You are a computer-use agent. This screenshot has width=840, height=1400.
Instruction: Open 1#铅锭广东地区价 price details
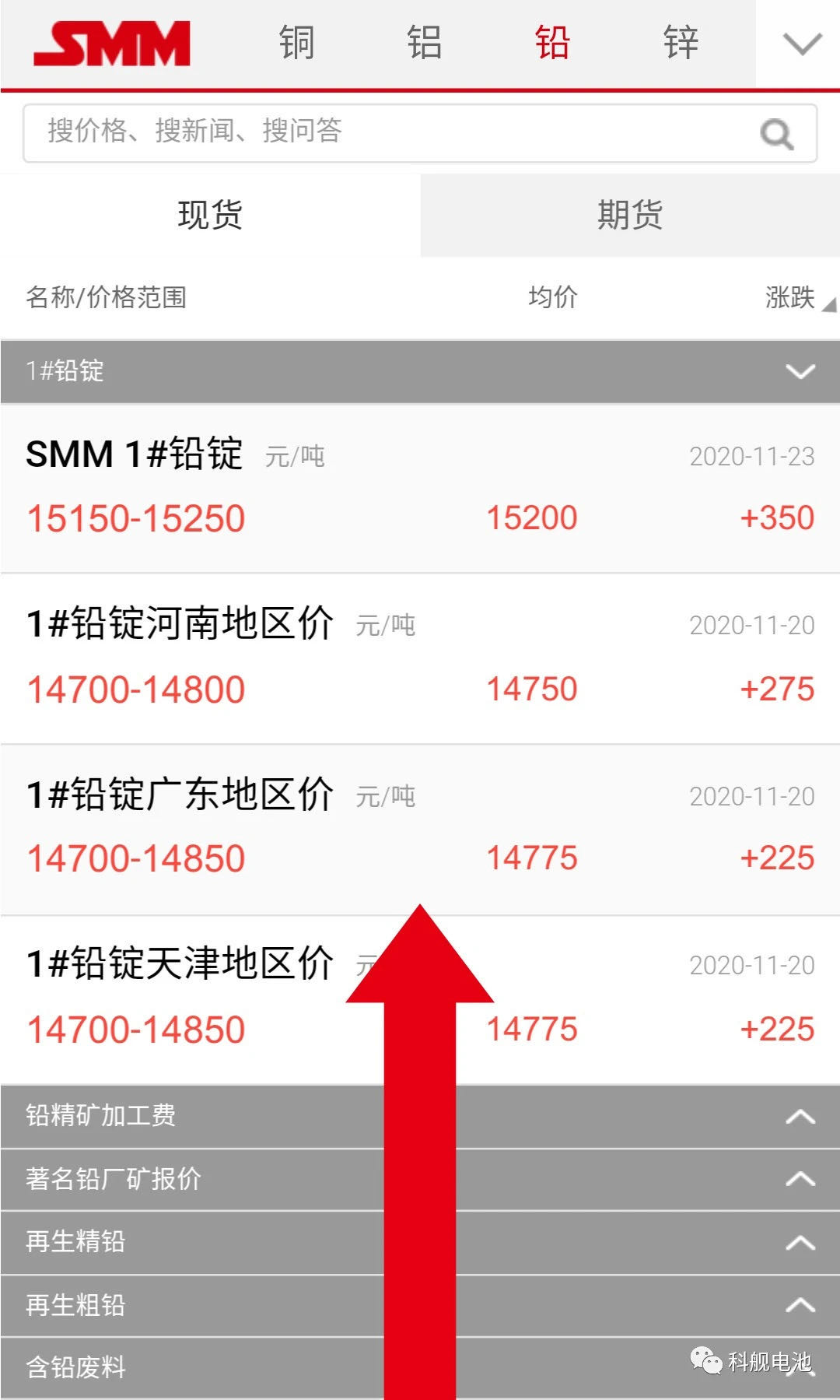pyautogui.click(x=420, y=829)
